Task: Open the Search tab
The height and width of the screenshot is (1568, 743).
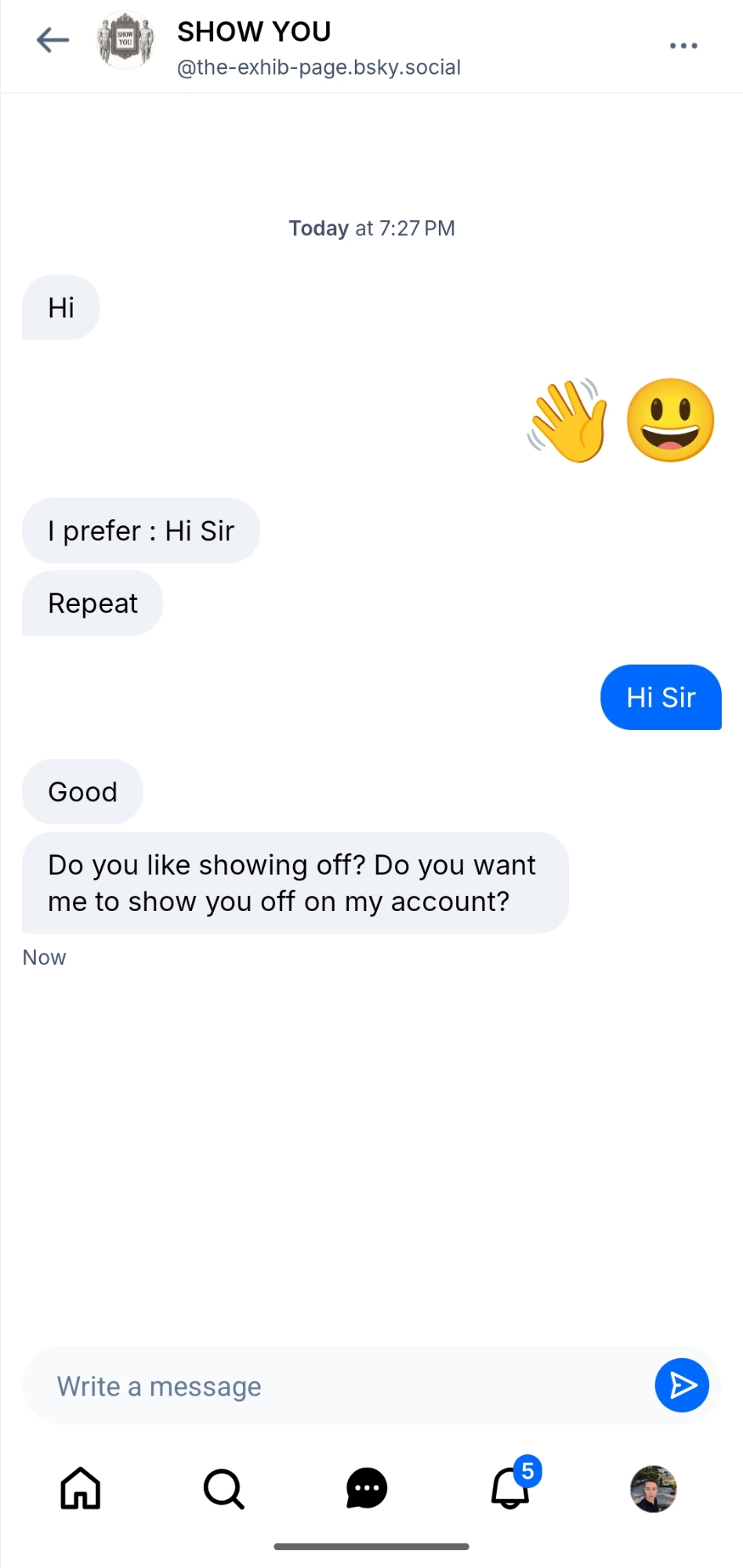Action: pyautogui.click(x=224, y=1488)
